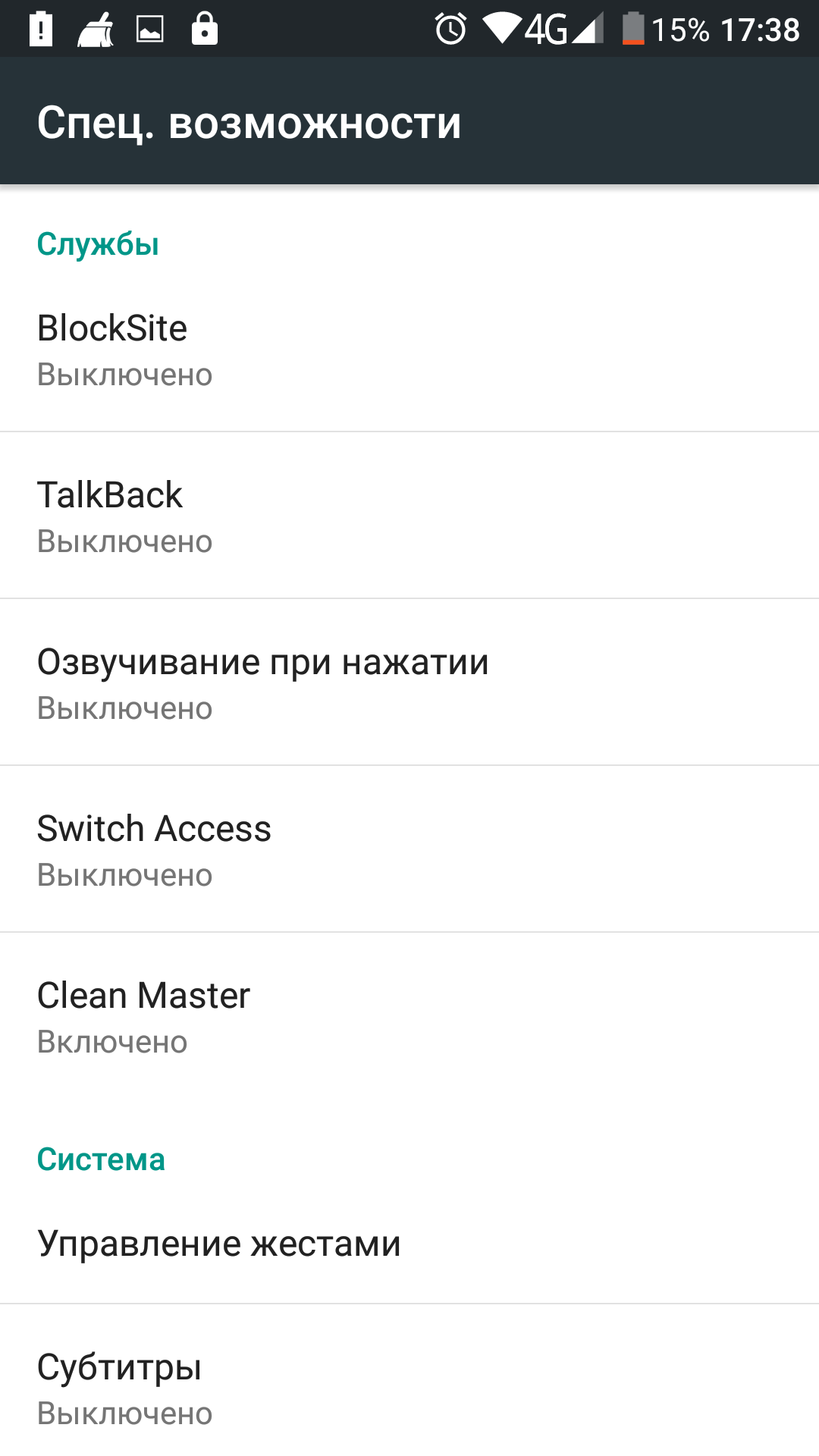Screen dimensions: 819x1456
Task: Select Озвучивание при нажатии option
Action: 409,683
